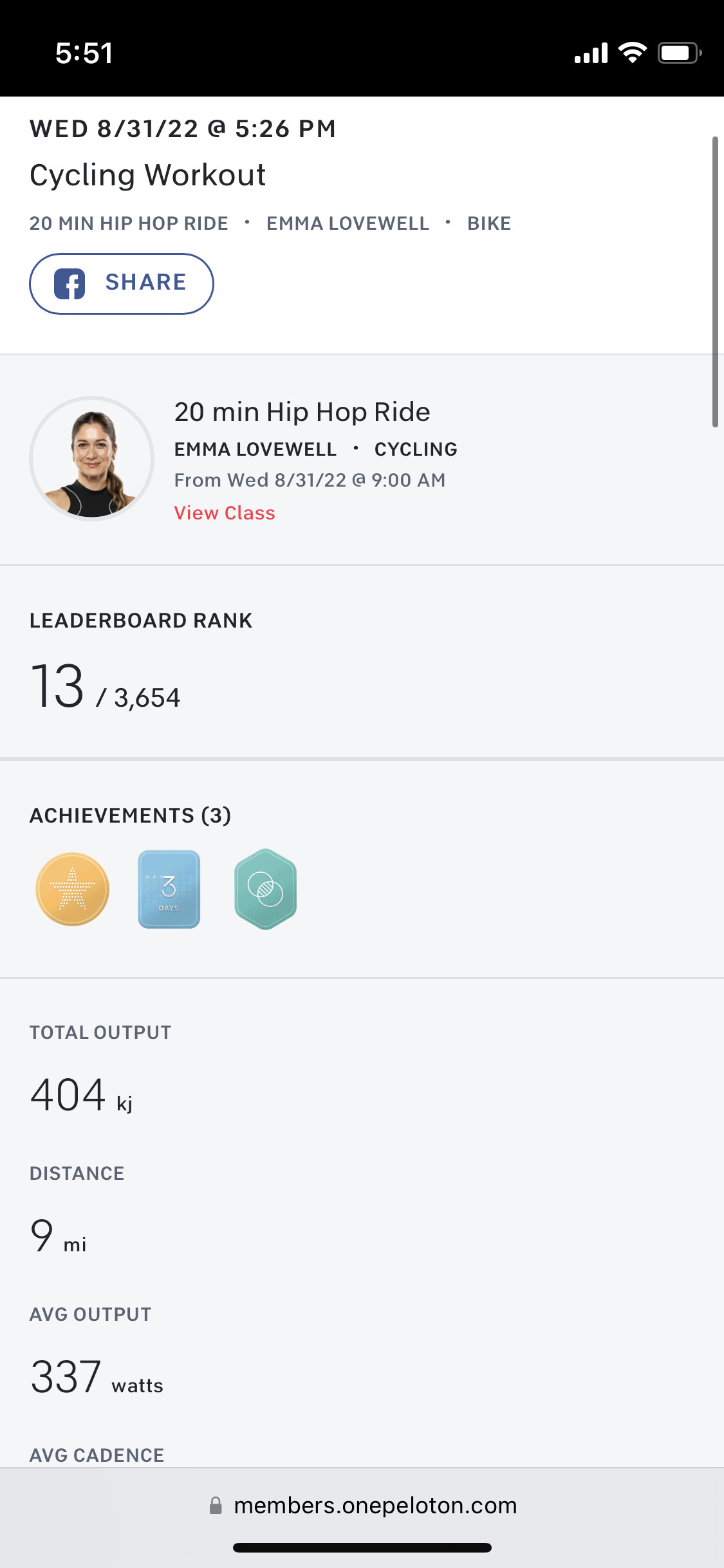Tap the members.onepeloton.com address bar
The width and height of the screenshot is (724, 1568).
point(362,1506)
